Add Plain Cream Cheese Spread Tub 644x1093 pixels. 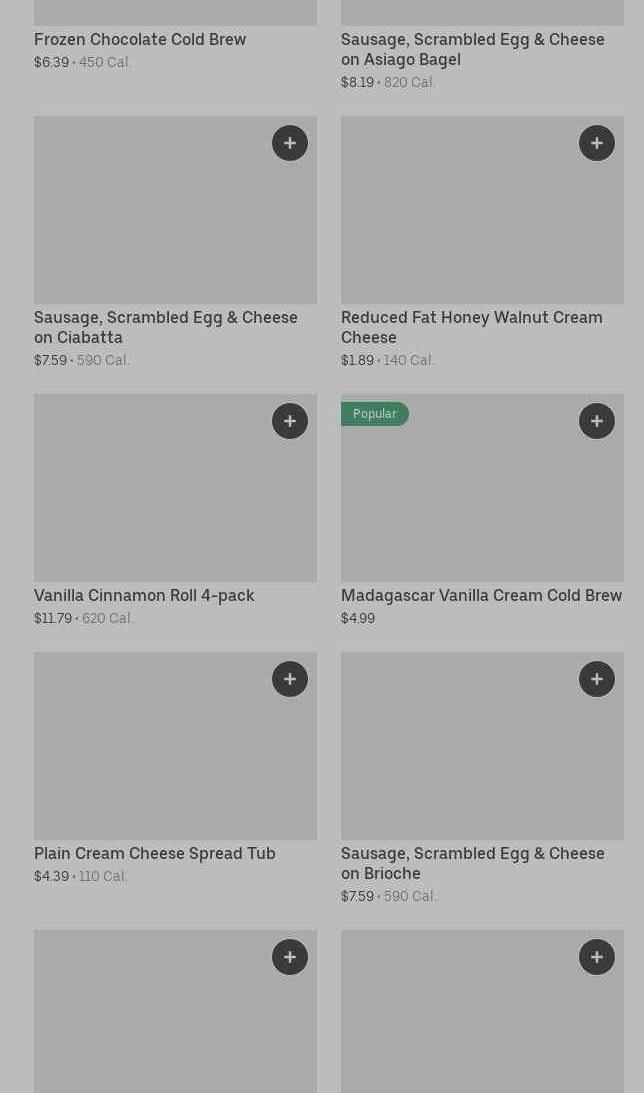click(x=290, y=679)
